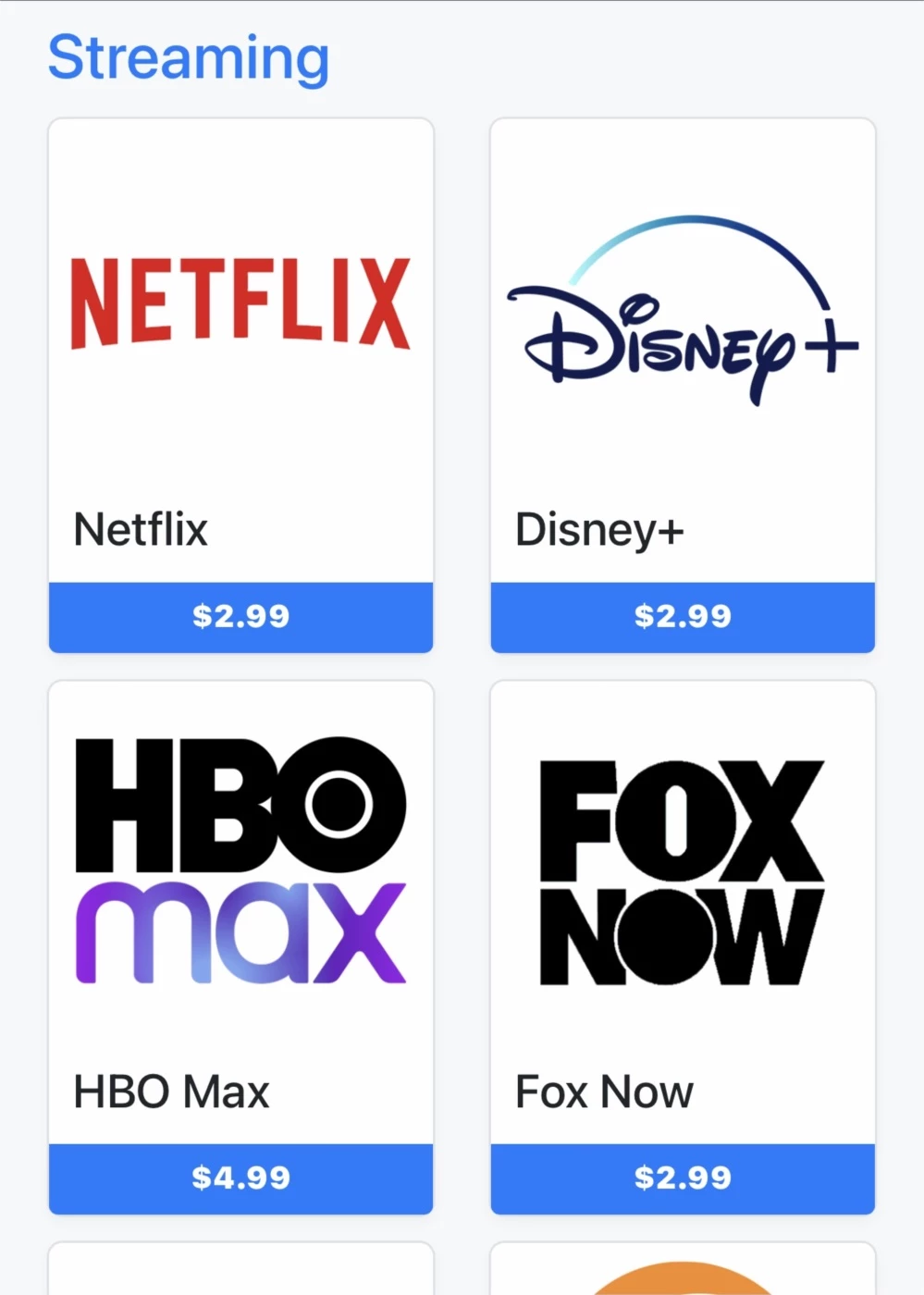Tap the $2.99 button under Fox Now
This screenshot has height=1295, width=924.
point(683,1178)
